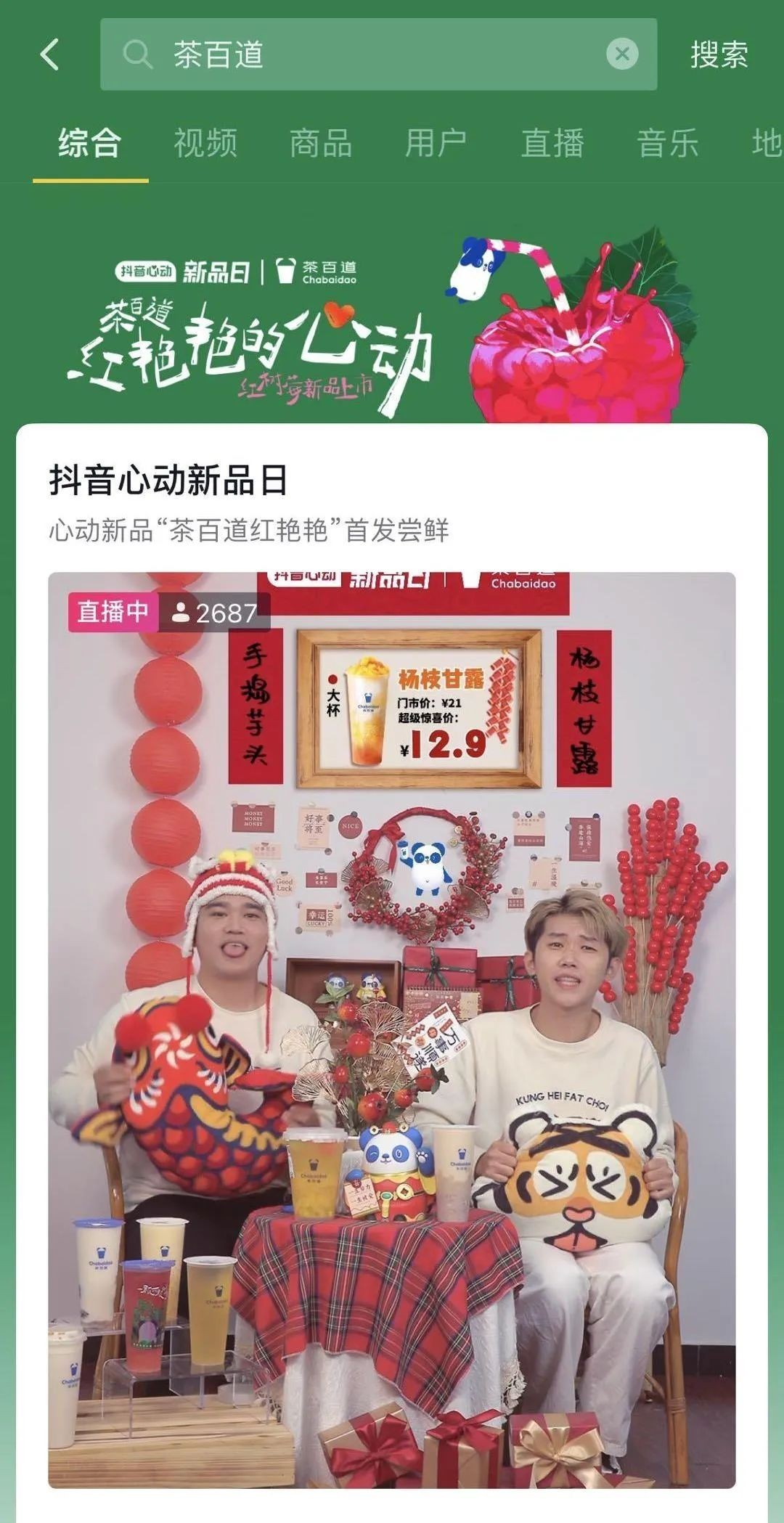Switch to the 直播 tab
Image resolution: width=784 pixels, height=1523 pixels.
[552, 142]
